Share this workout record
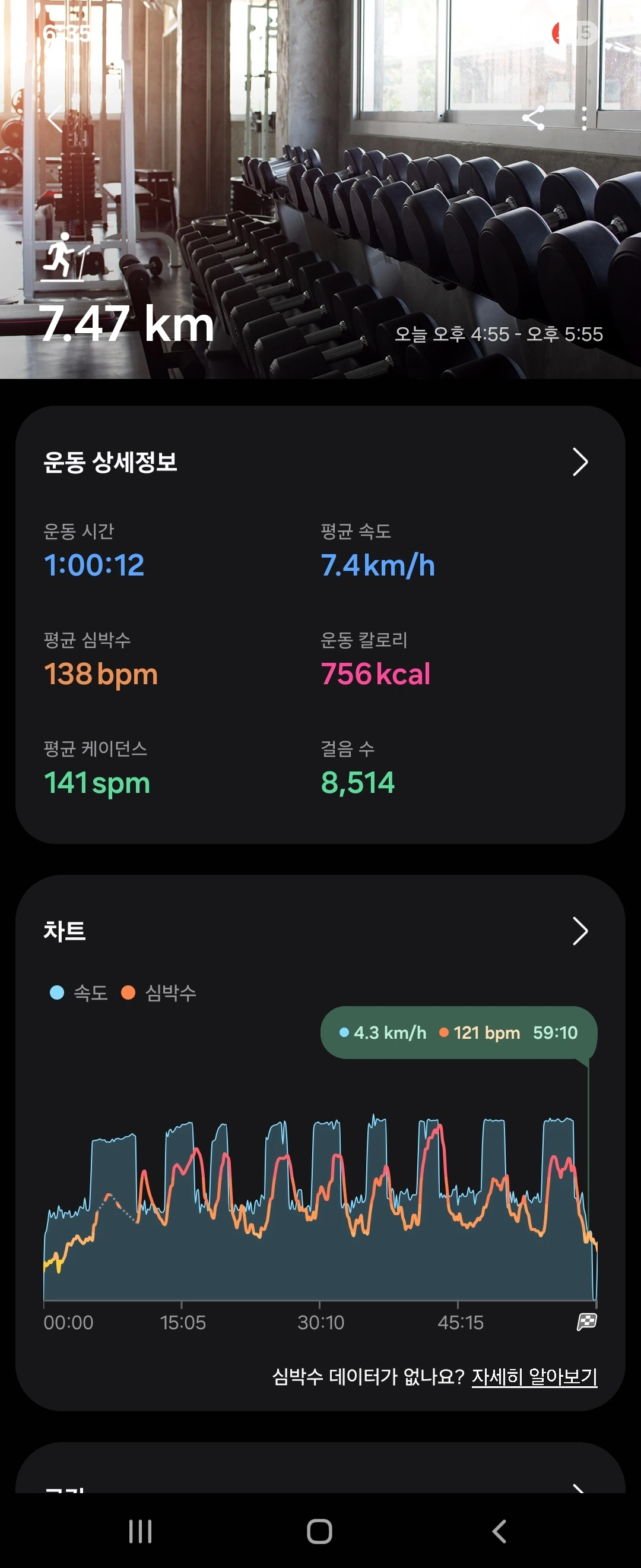The image size is (641, 1568). pos(534,118)
